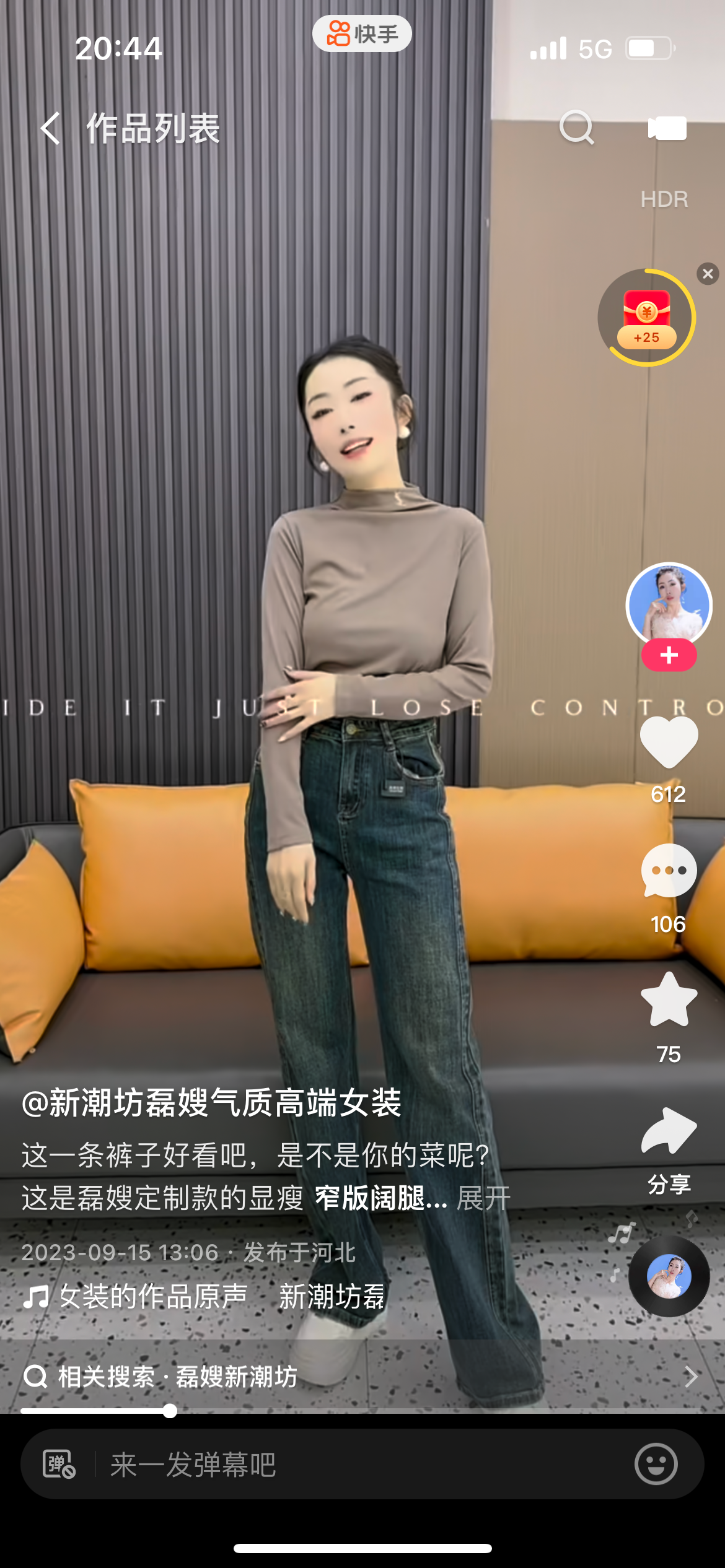Expand the caption with 展开

483,1198
